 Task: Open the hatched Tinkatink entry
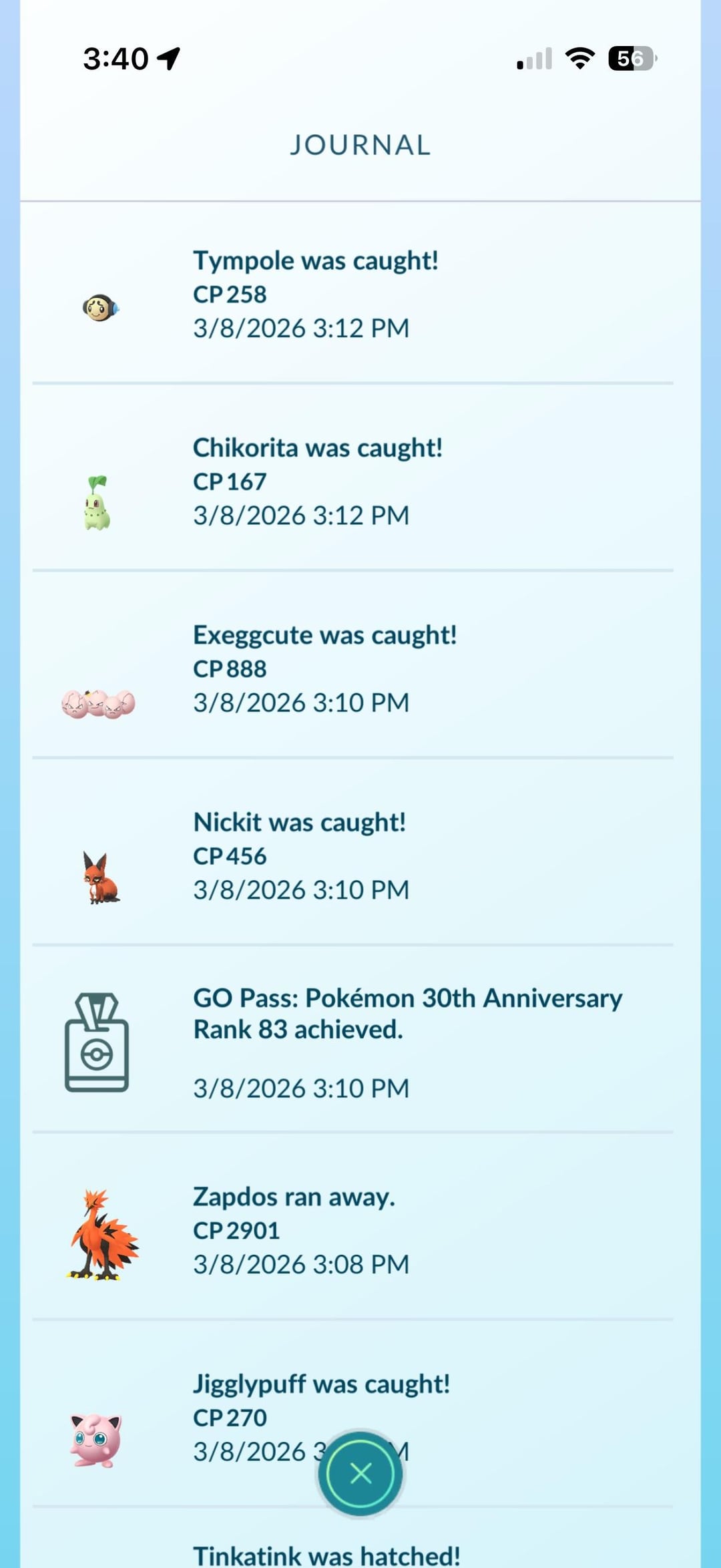326,1554
